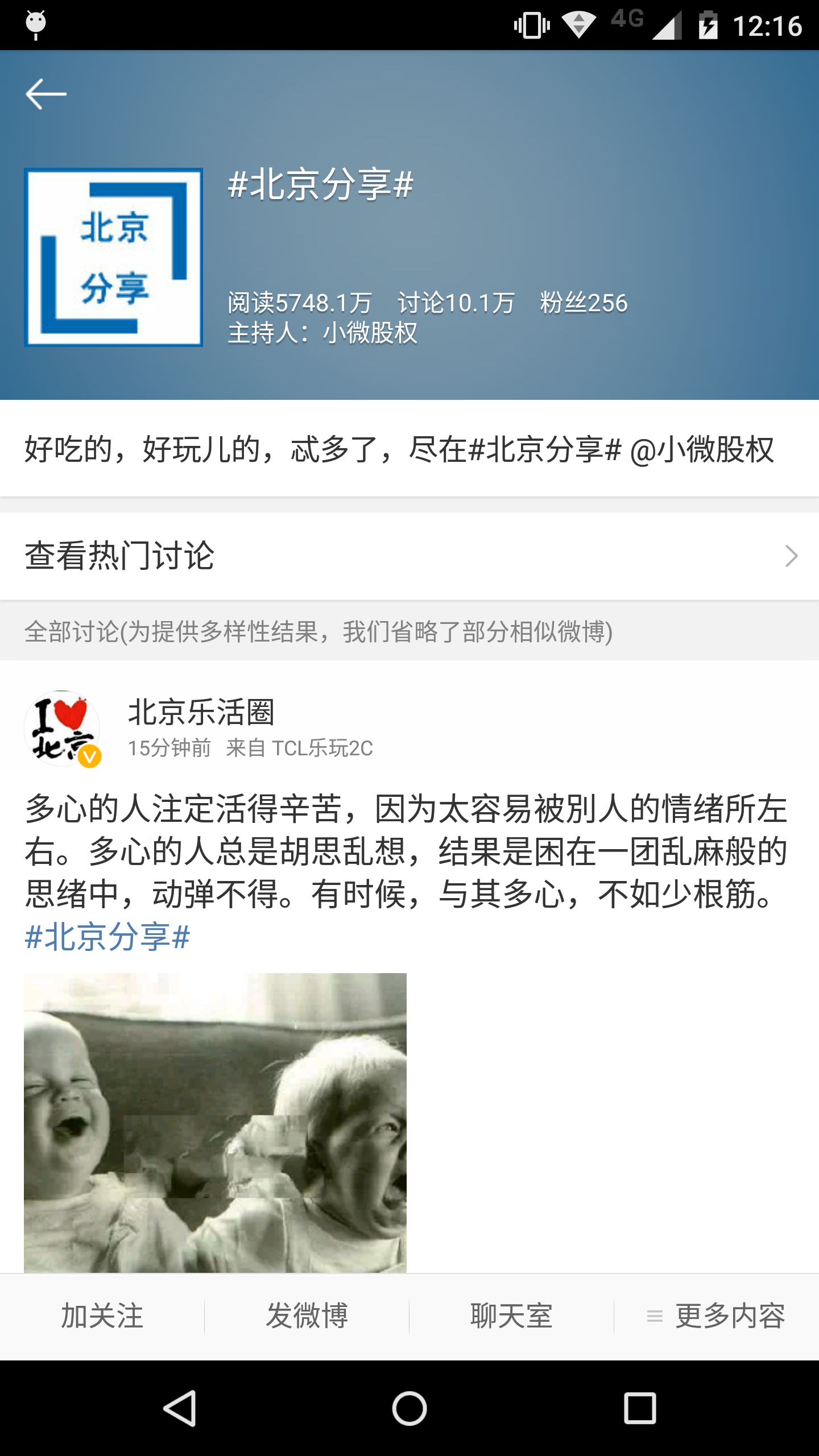Tap the system home button
Screen dimensions: 819x1456
click(x=409, y=1408)
